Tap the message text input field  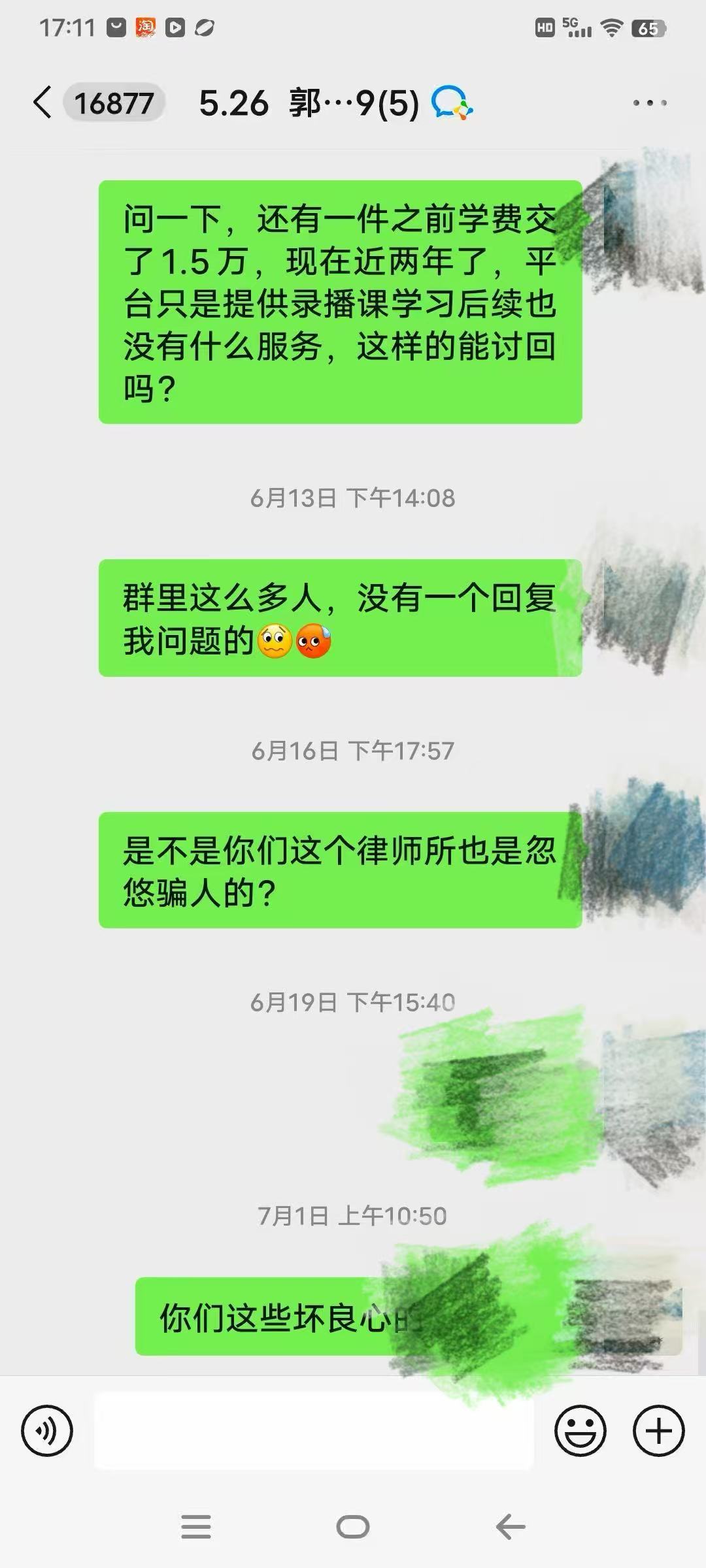point(314,1430)
